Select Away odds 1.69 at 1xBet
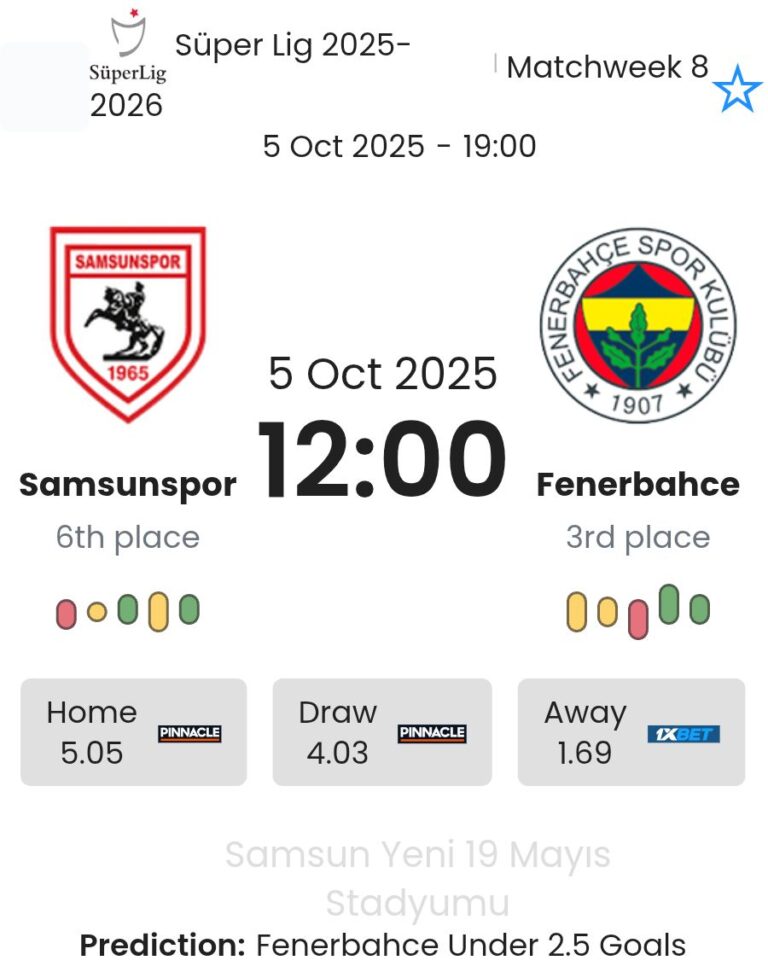 [x=631, y=732]
